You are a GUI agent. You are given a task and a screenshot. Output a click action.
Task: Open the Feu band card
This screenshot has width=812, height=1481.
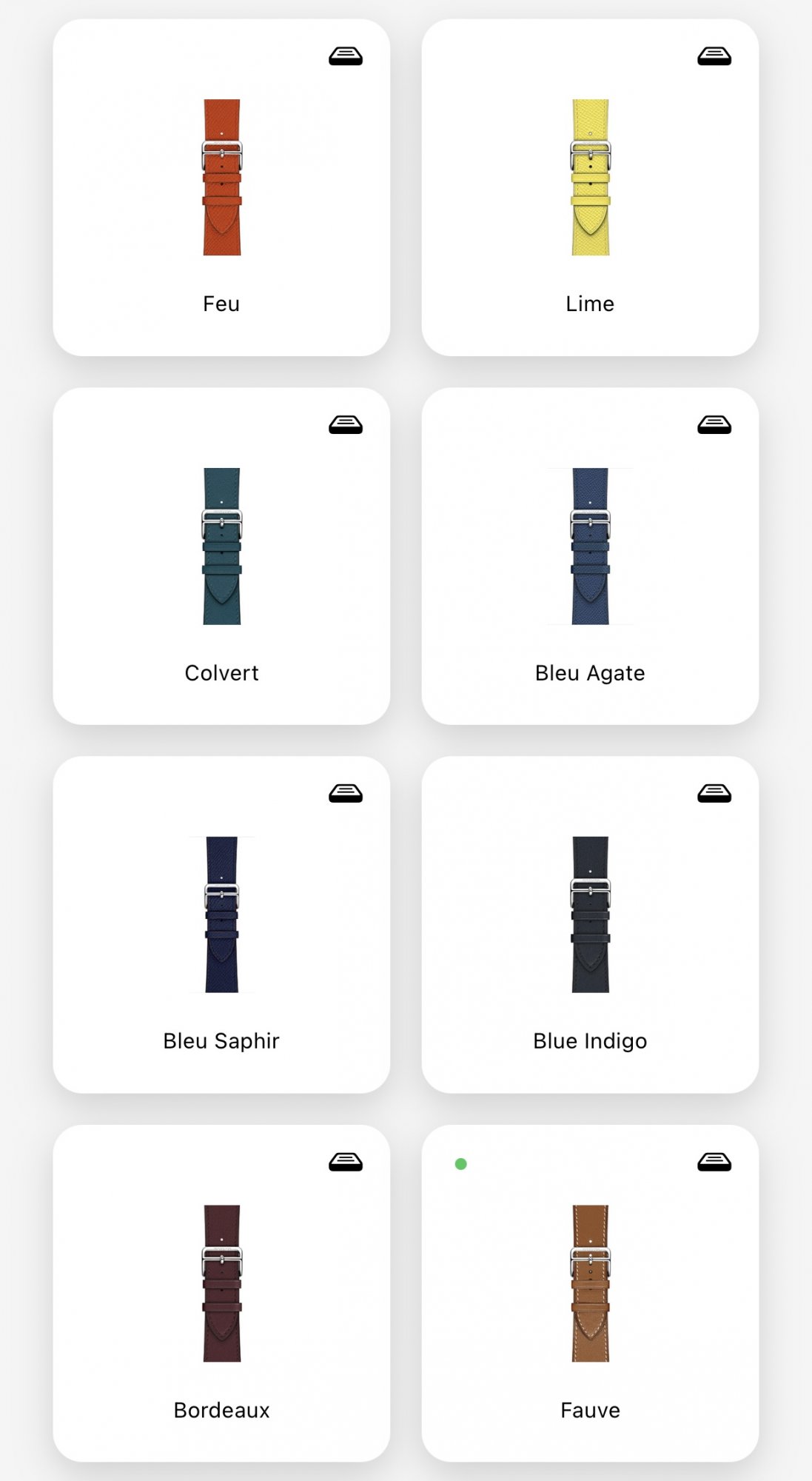(x=221, y=187)
